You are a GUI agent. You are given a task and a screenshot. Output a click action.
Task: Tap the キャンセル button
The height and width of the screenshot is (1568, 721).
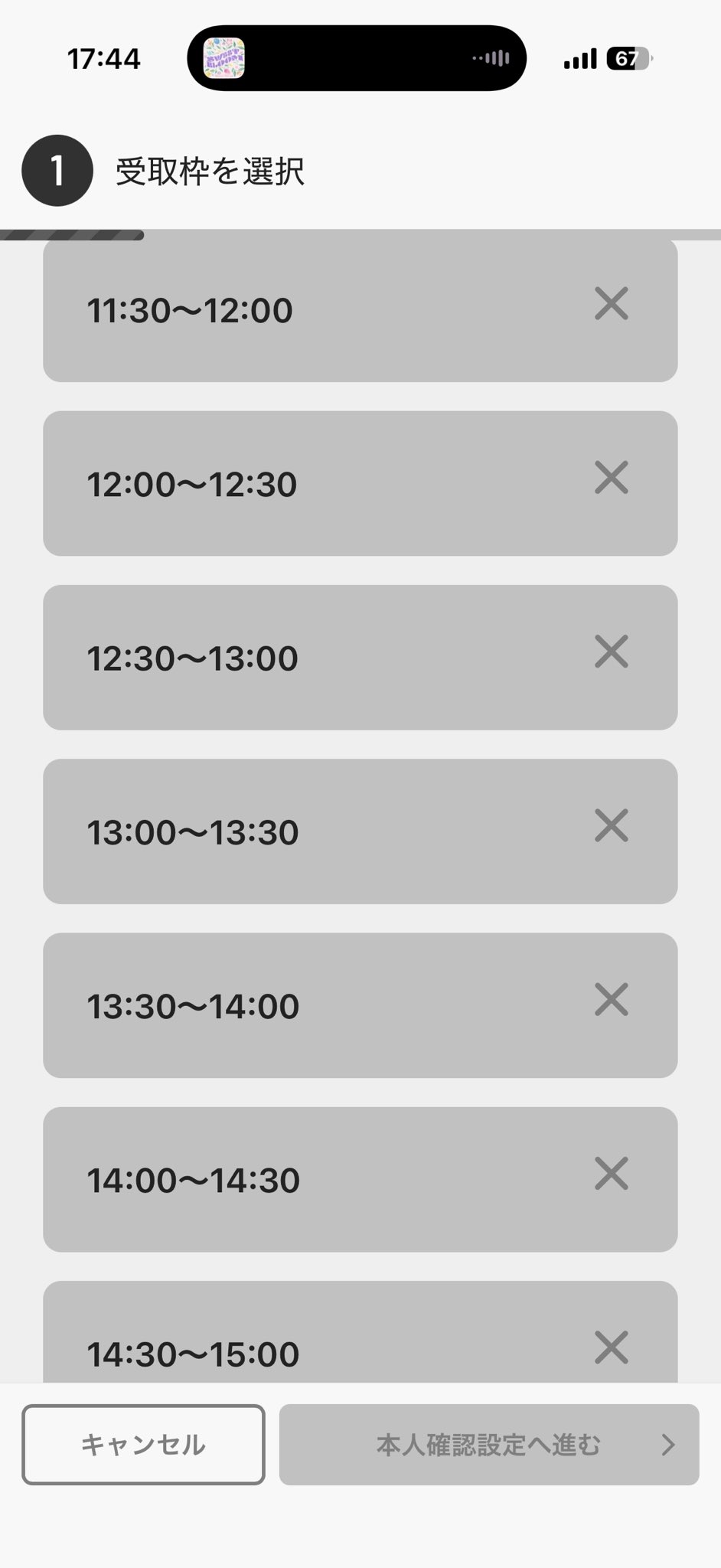(x=143, y=1445)
